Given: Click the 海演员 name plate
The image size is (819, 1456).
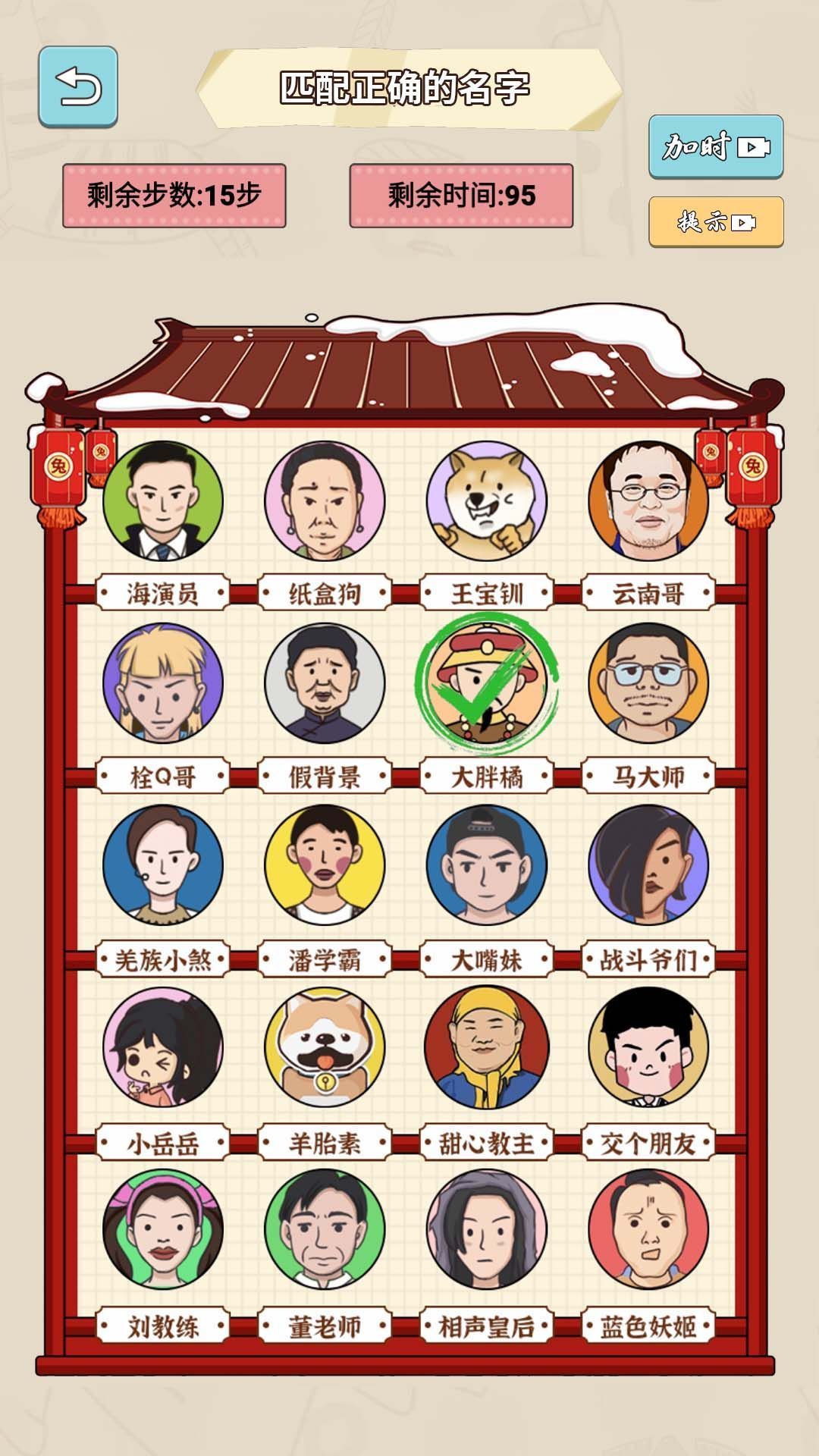Looking at the screenshot, I should click(164, 595).
